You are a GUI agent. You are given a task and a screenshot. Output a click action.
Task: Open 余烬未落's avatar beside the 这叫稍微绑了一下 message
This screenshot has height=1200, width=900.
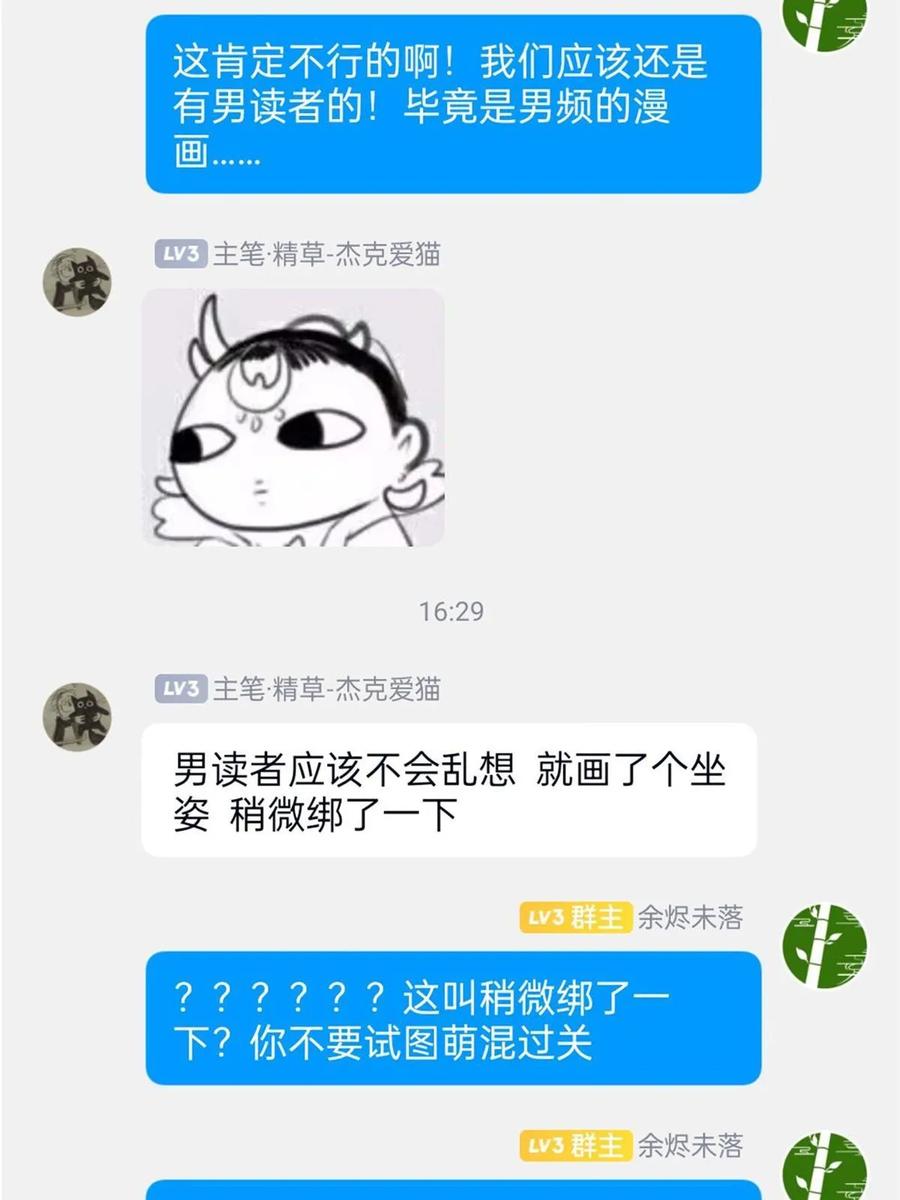point(824,946)
